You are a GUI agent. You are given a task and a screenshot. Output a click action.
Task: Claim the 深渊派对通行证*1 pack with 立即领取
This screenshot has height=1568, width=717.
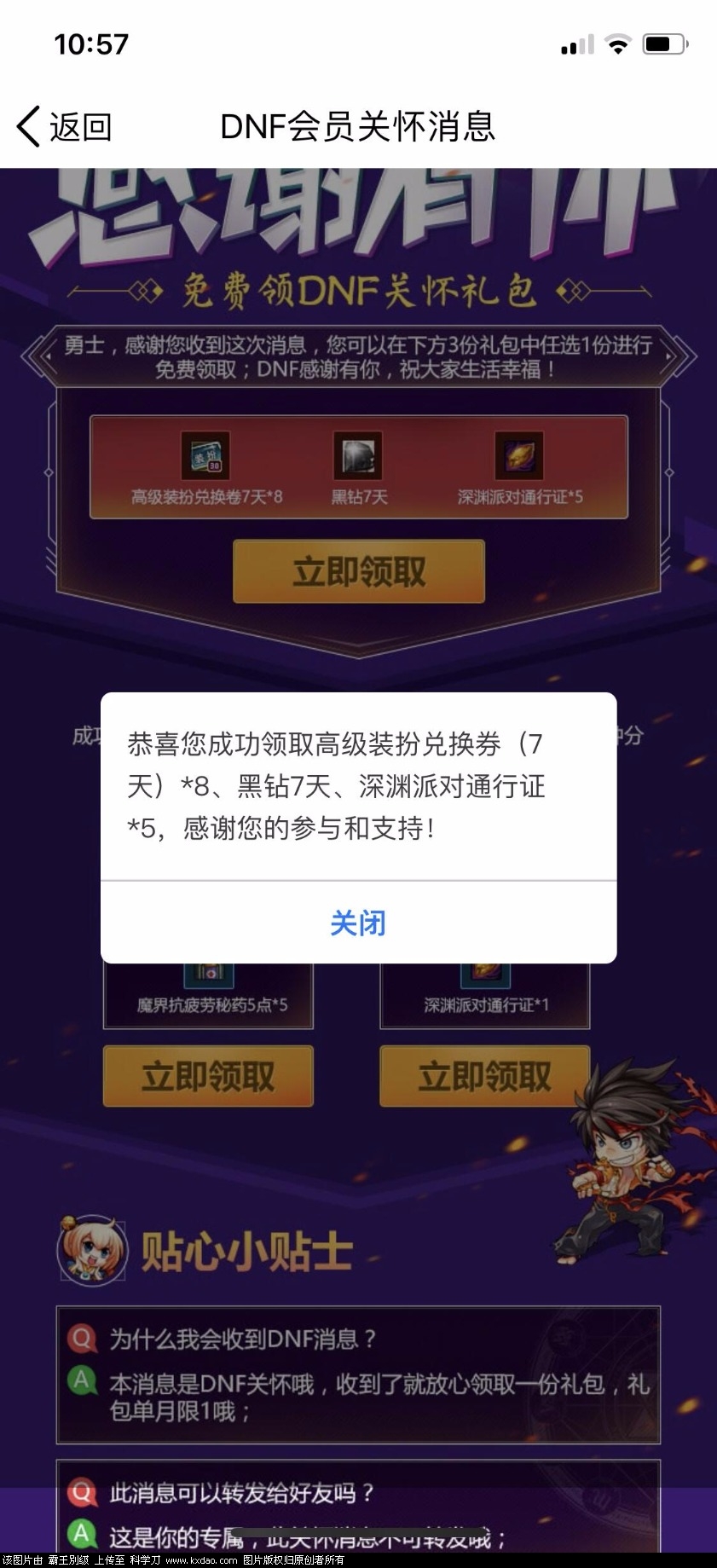point(483,1076)
